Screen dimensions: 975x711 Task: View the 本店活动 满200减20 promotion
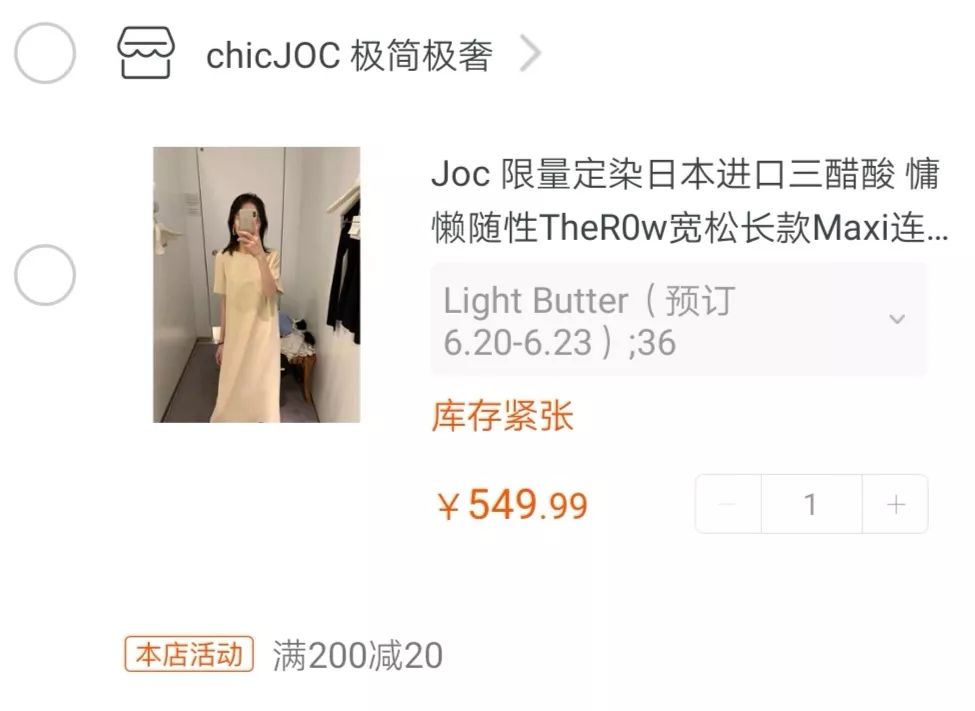283,656
